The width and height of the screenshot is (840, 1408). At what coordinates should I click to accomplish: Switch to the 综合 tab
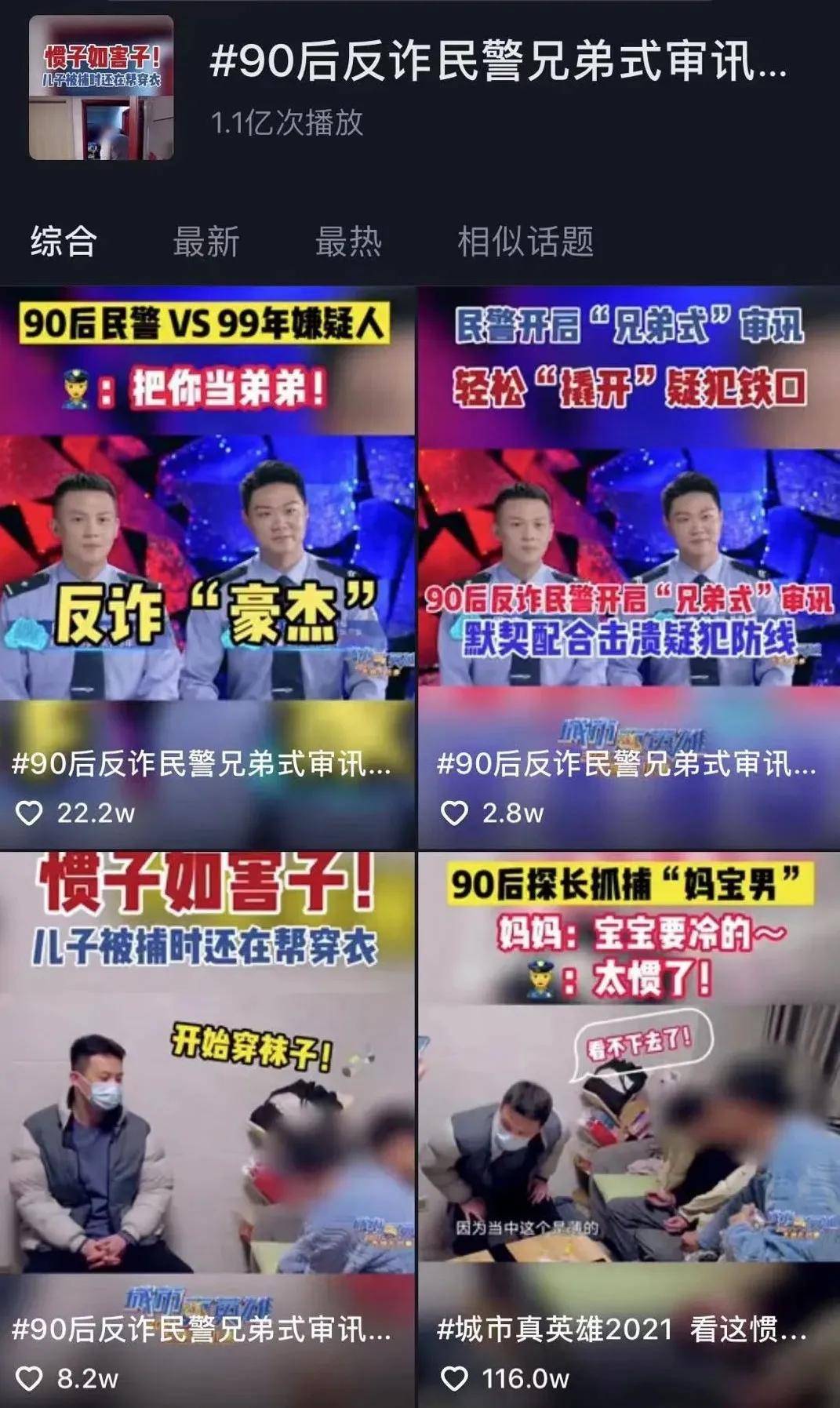pyautogui.click(x=64, y=241)
